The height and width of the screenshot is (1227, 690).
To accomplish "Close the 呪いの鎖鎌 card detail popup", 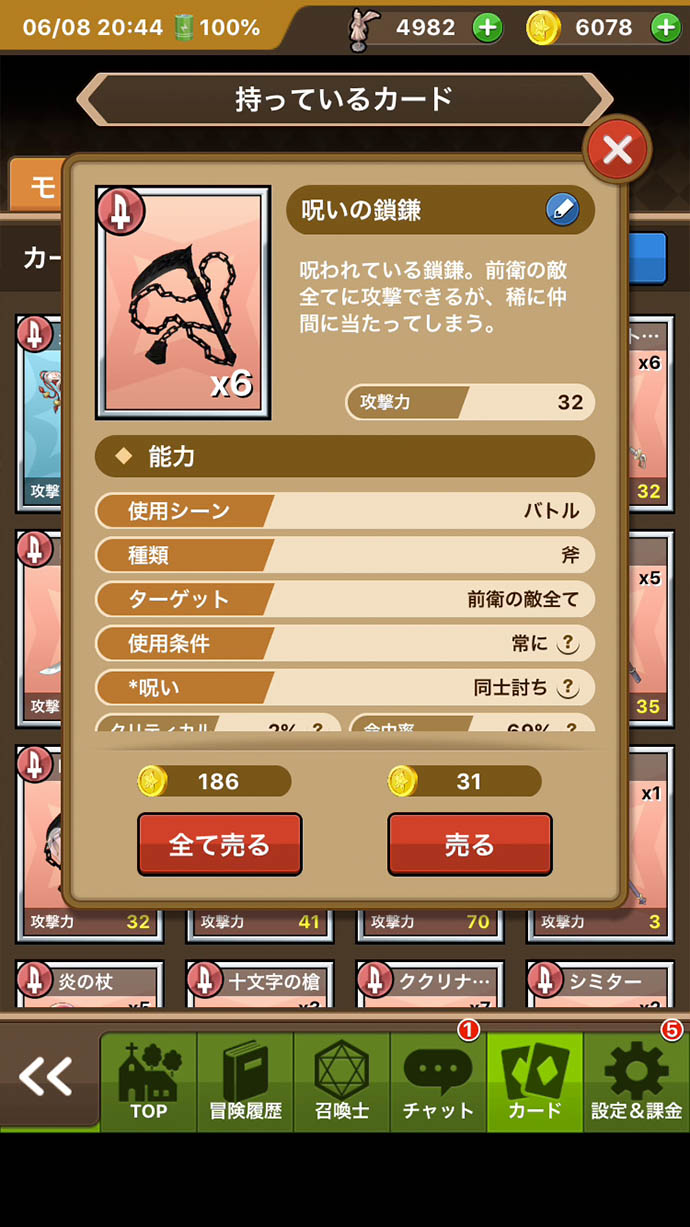I will click(x=617, y=150).
